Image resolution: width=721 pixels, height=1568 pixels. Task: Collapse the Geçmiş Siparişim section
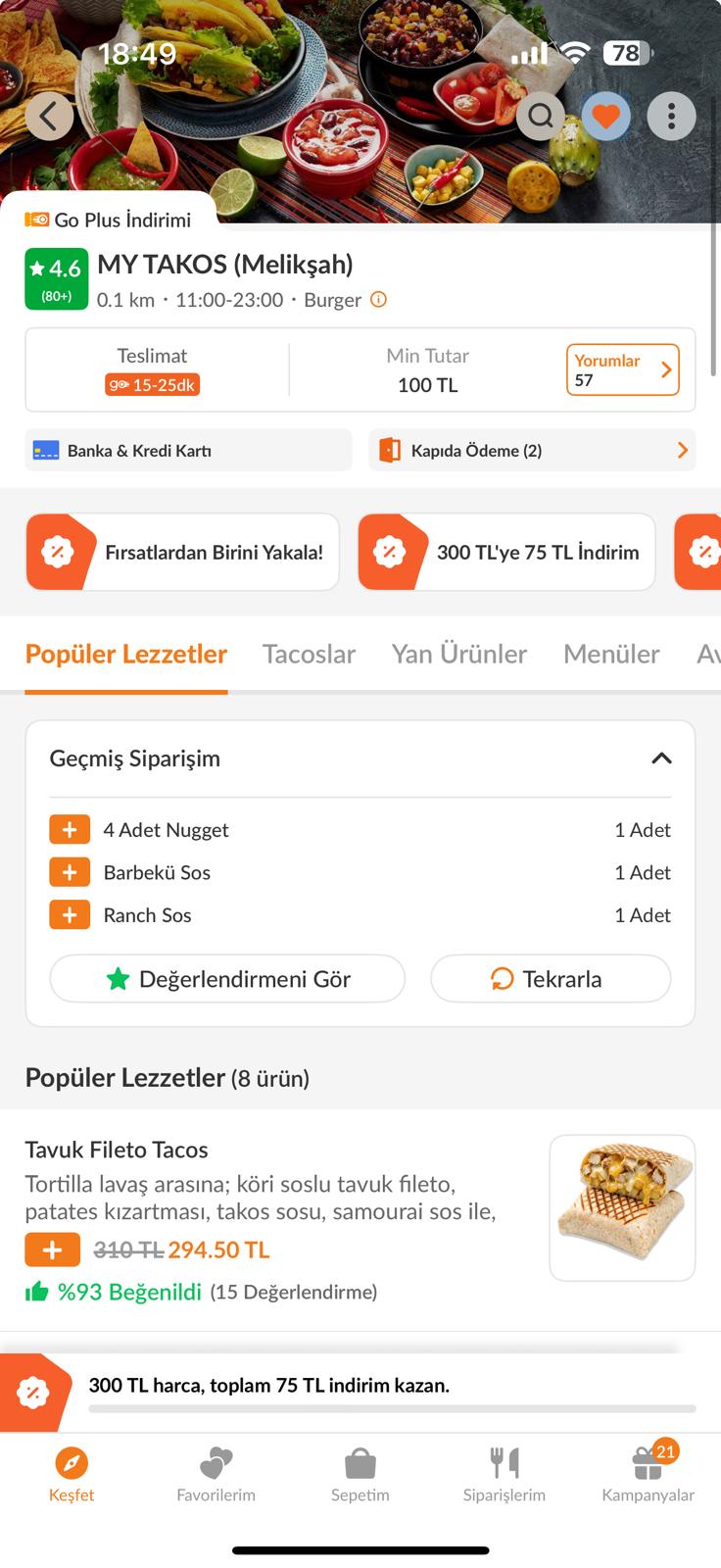(661, 759)
